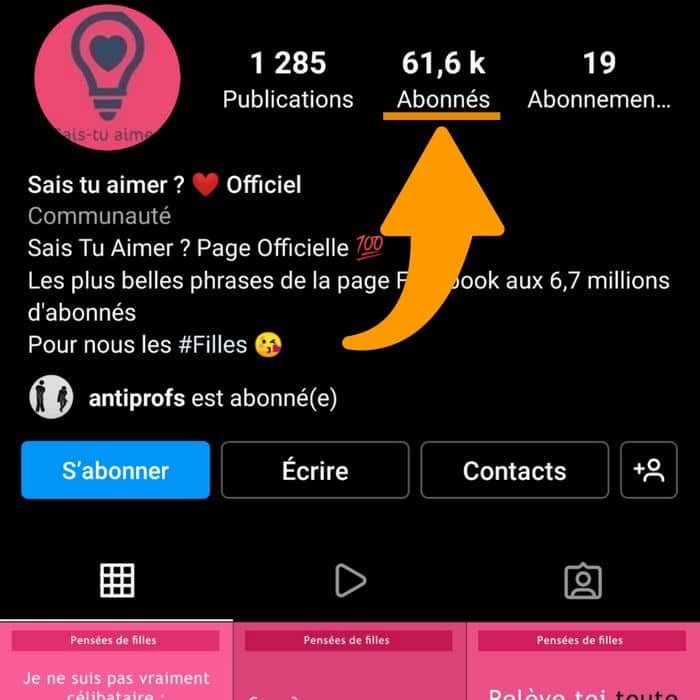The image size is (700, 700).
Task: Switch to the tagged photos tab
Action: point(583,580)
